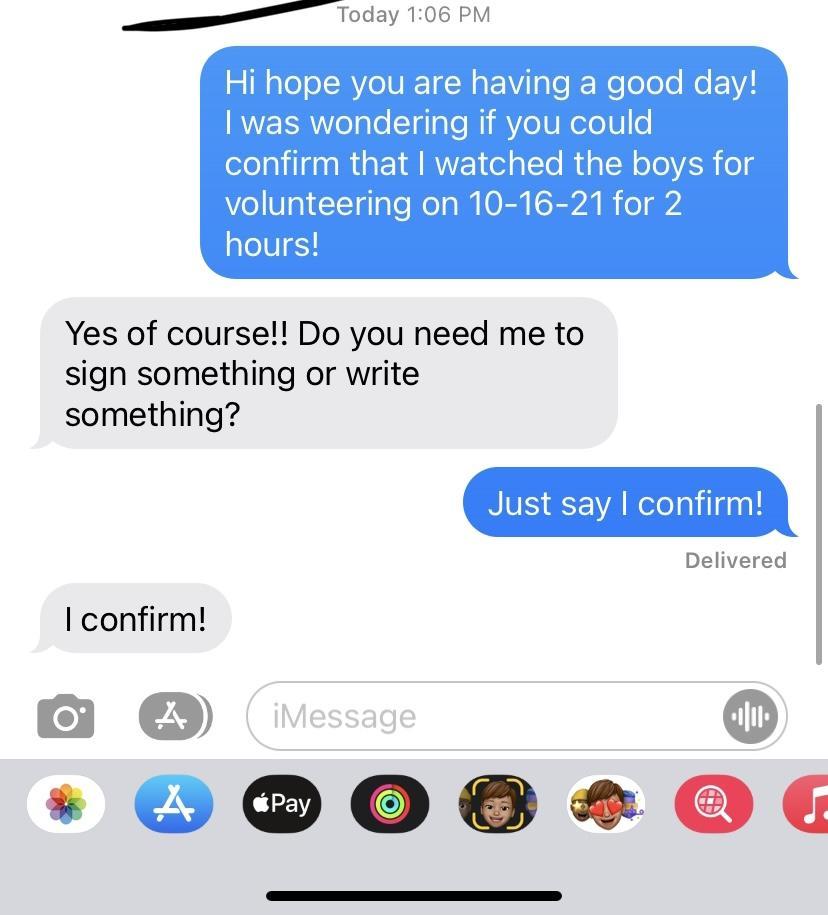
Task: Record an audio message
Action: (750, 716)
